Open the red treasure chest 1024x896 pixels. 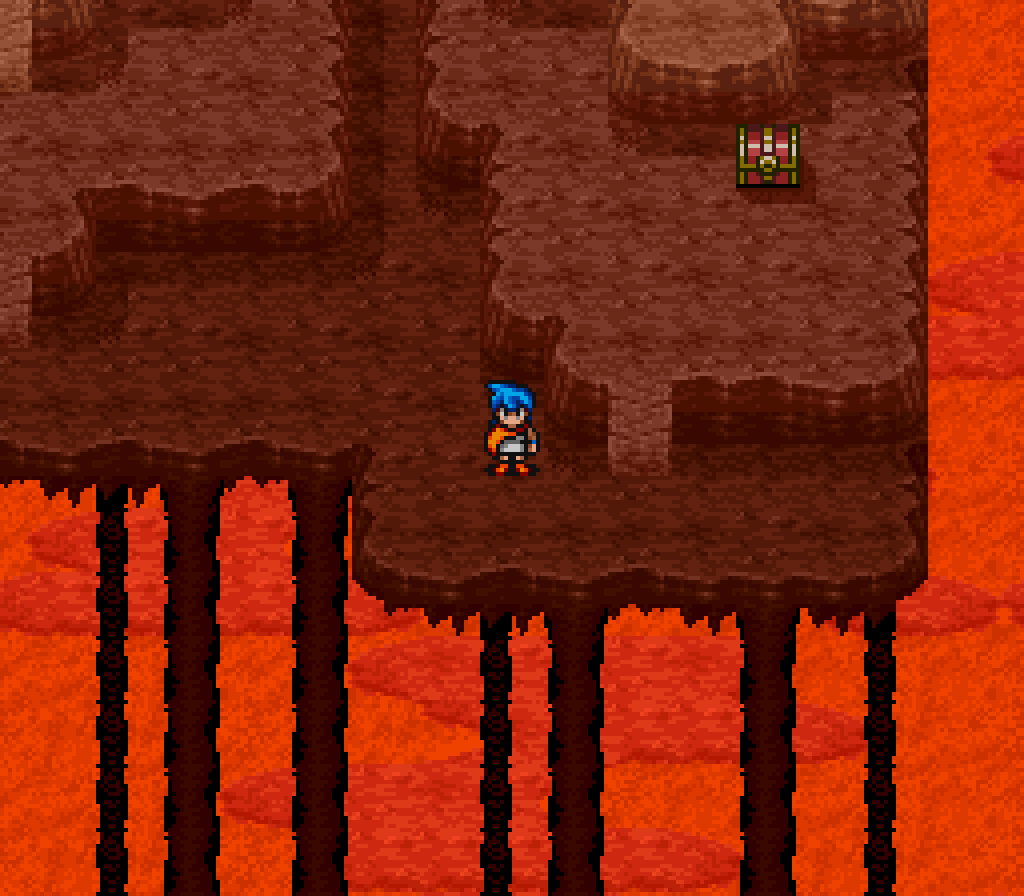[768, 156]
